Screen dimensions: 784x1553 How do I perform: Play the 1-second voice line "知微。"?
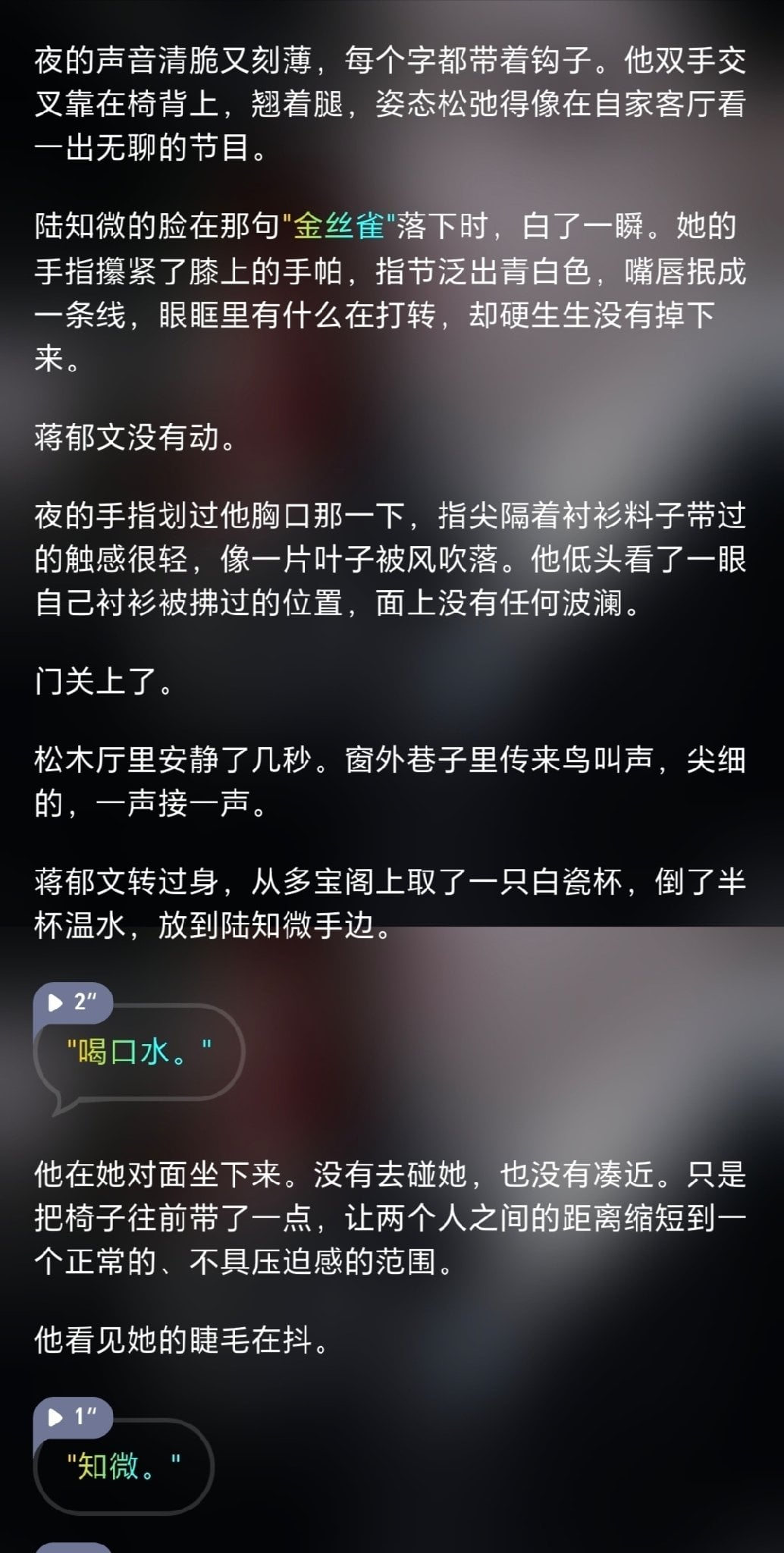(73, 1417)
